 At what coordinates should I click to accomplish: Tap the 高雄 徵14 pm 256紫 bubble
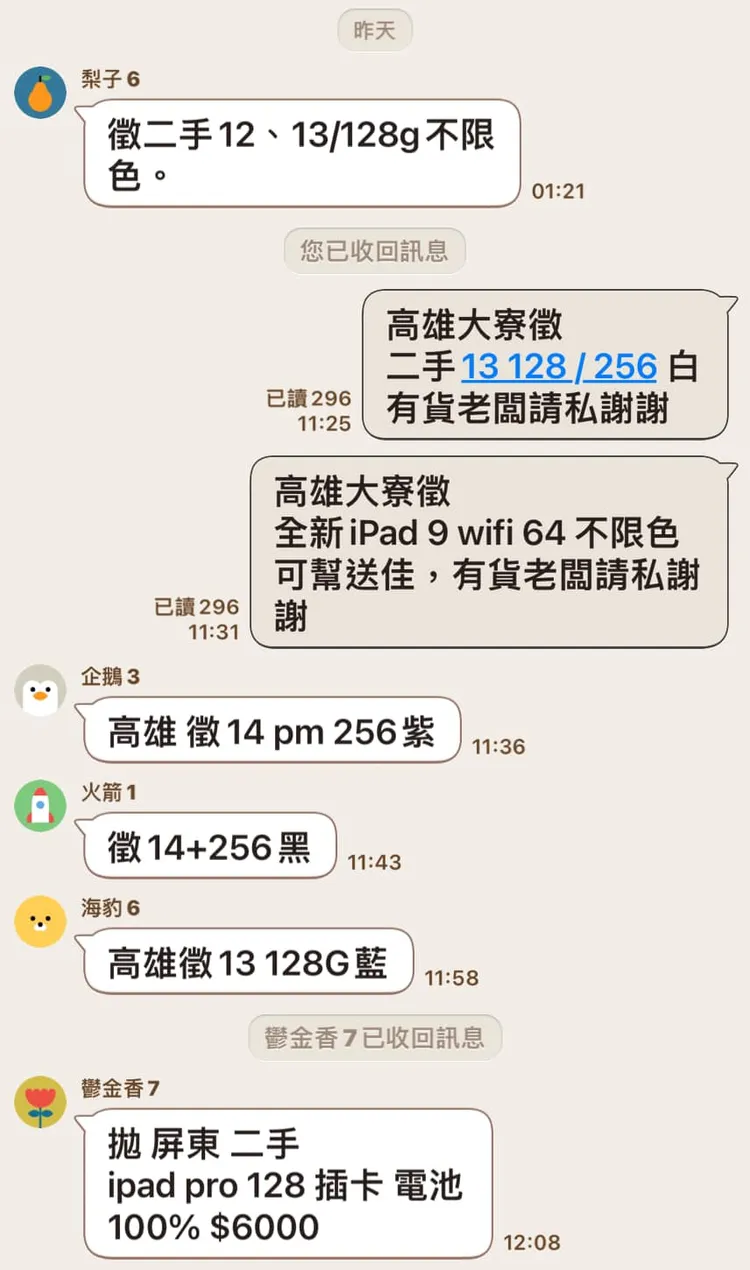(268, 731)
